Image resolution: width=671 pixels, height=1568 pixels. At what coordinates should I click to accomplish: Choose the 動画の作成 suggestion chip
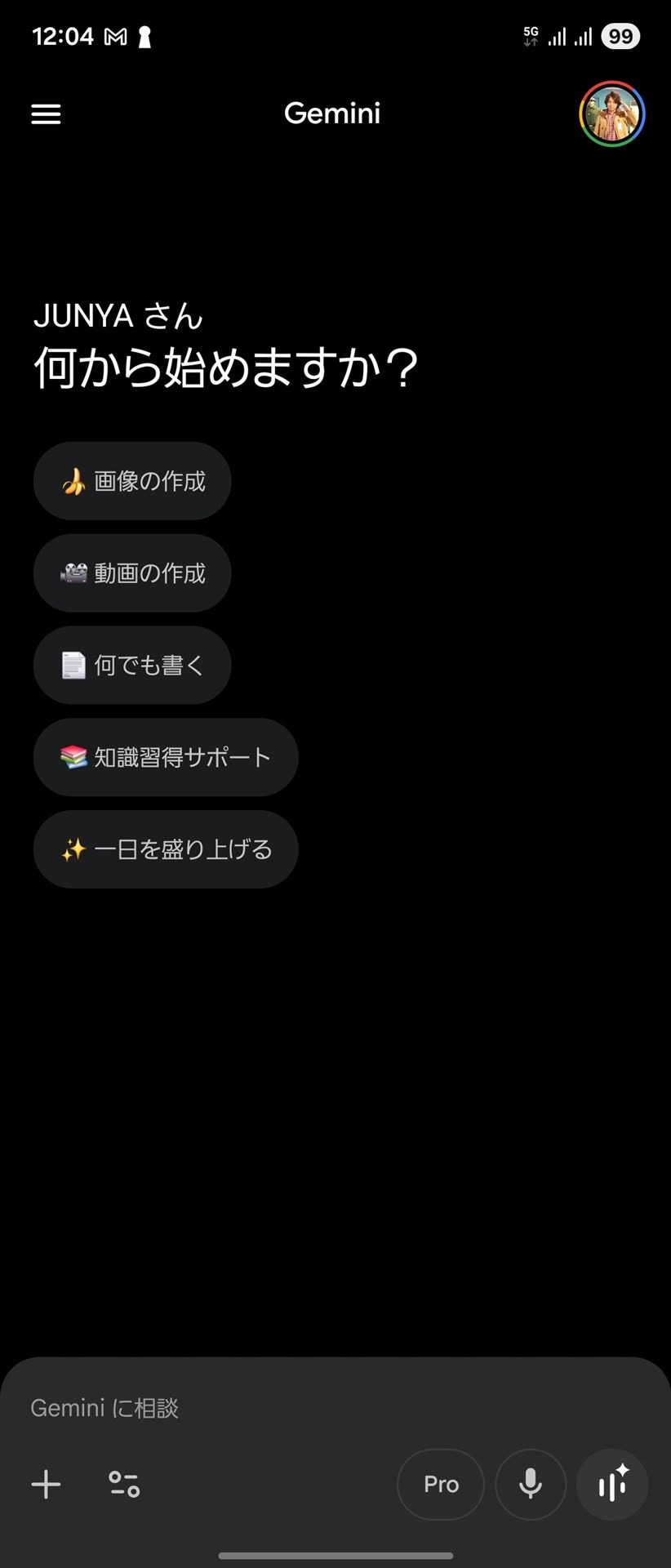click(x=132, y=573)
